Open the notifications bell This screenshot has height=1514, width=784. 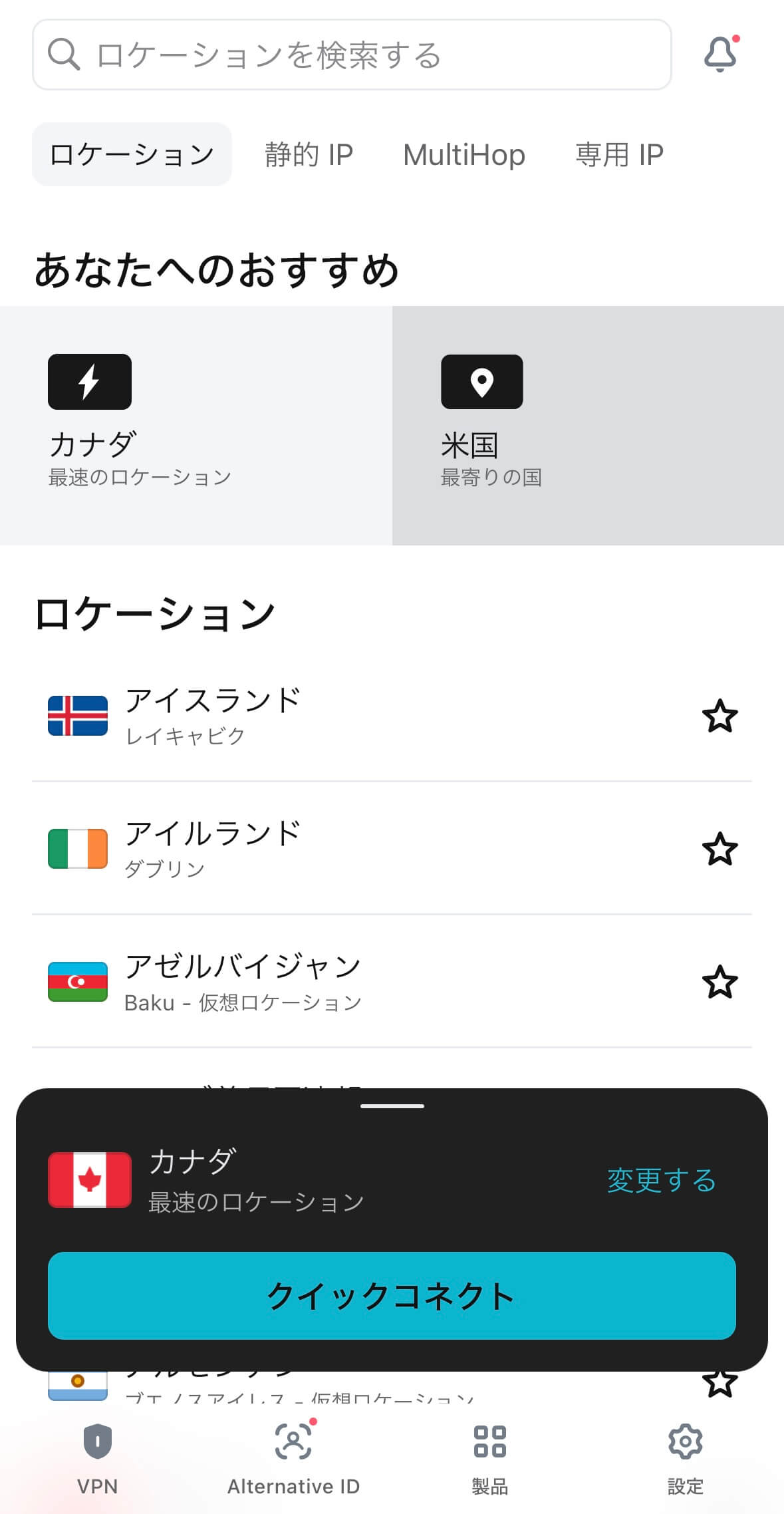[721, 55]
